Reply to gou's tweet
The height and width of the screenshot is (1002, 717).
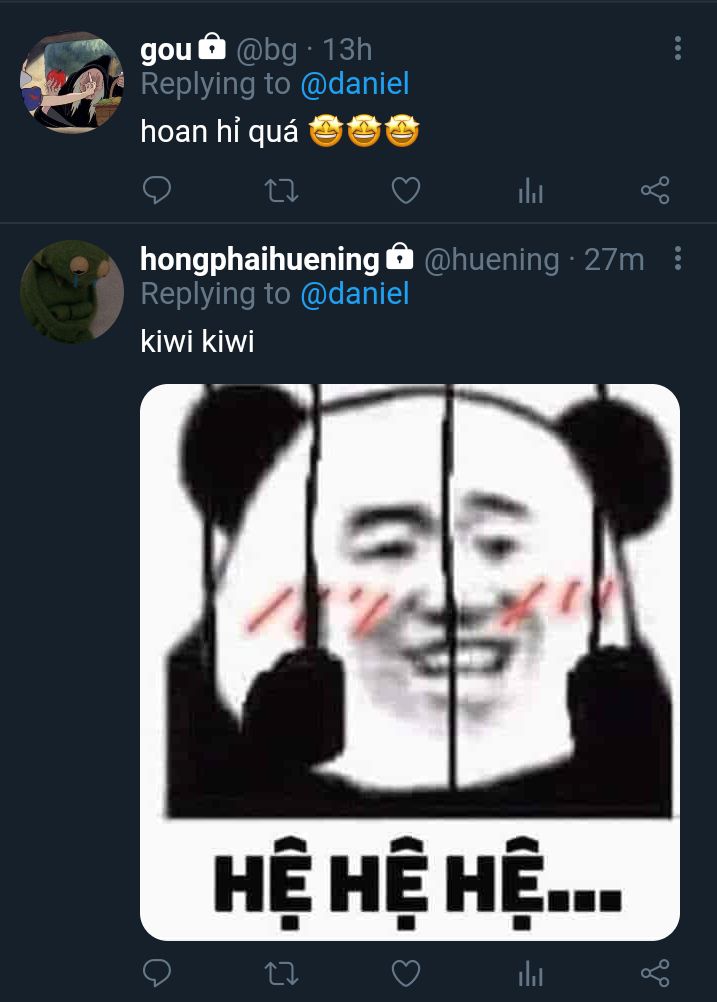156,191
